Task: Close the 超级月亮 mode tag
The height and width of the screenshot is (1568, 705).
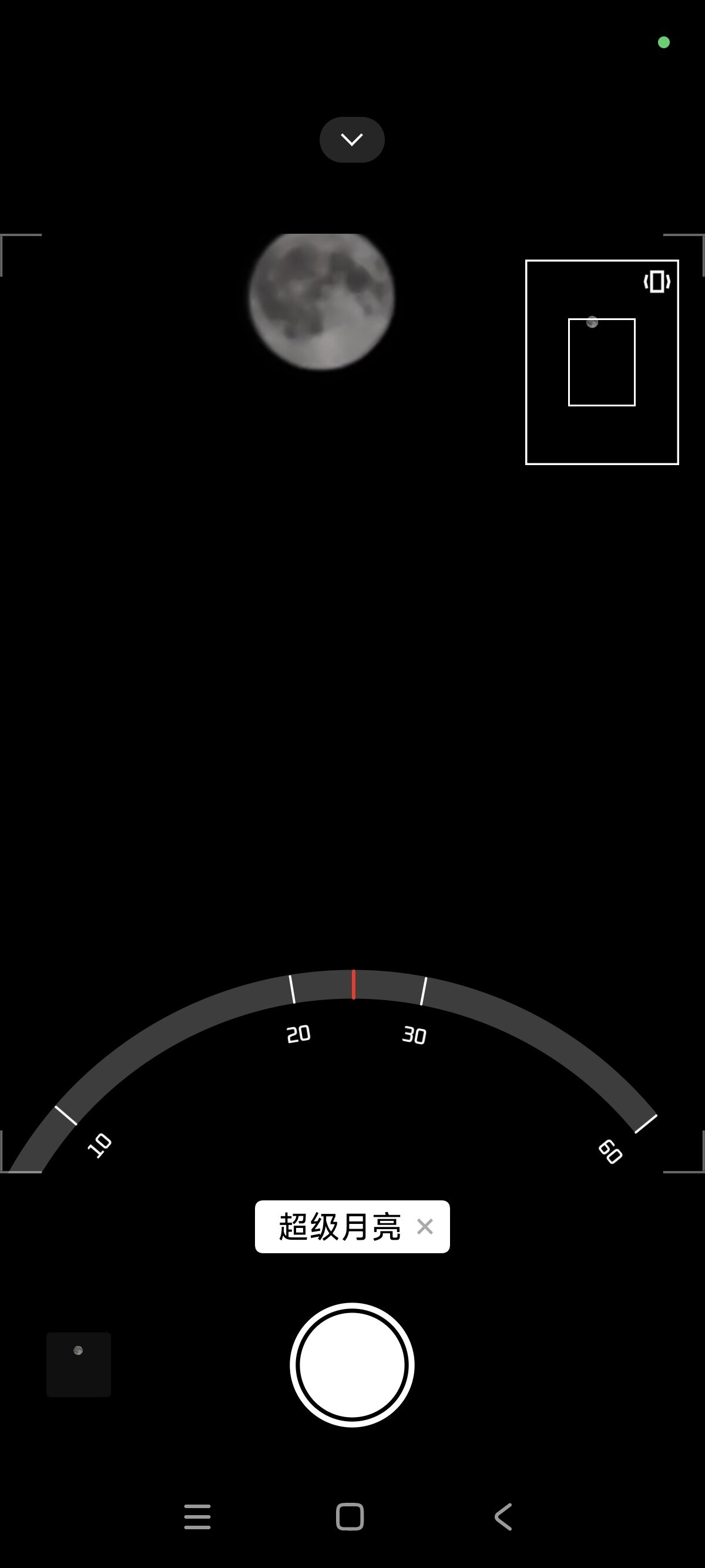Action: pos(425,1227)
